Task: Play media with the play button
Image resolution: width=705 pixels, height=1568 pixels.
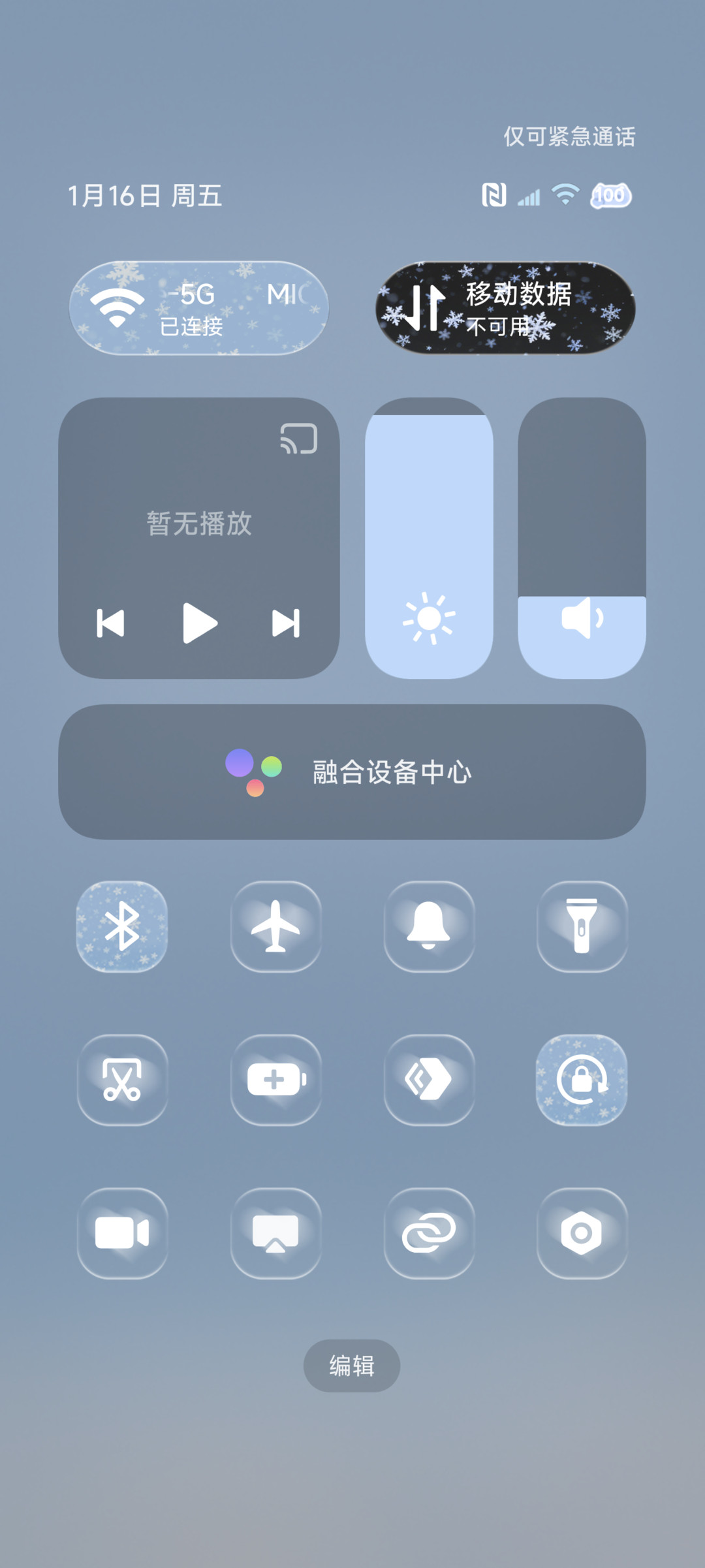Action: 199,623
